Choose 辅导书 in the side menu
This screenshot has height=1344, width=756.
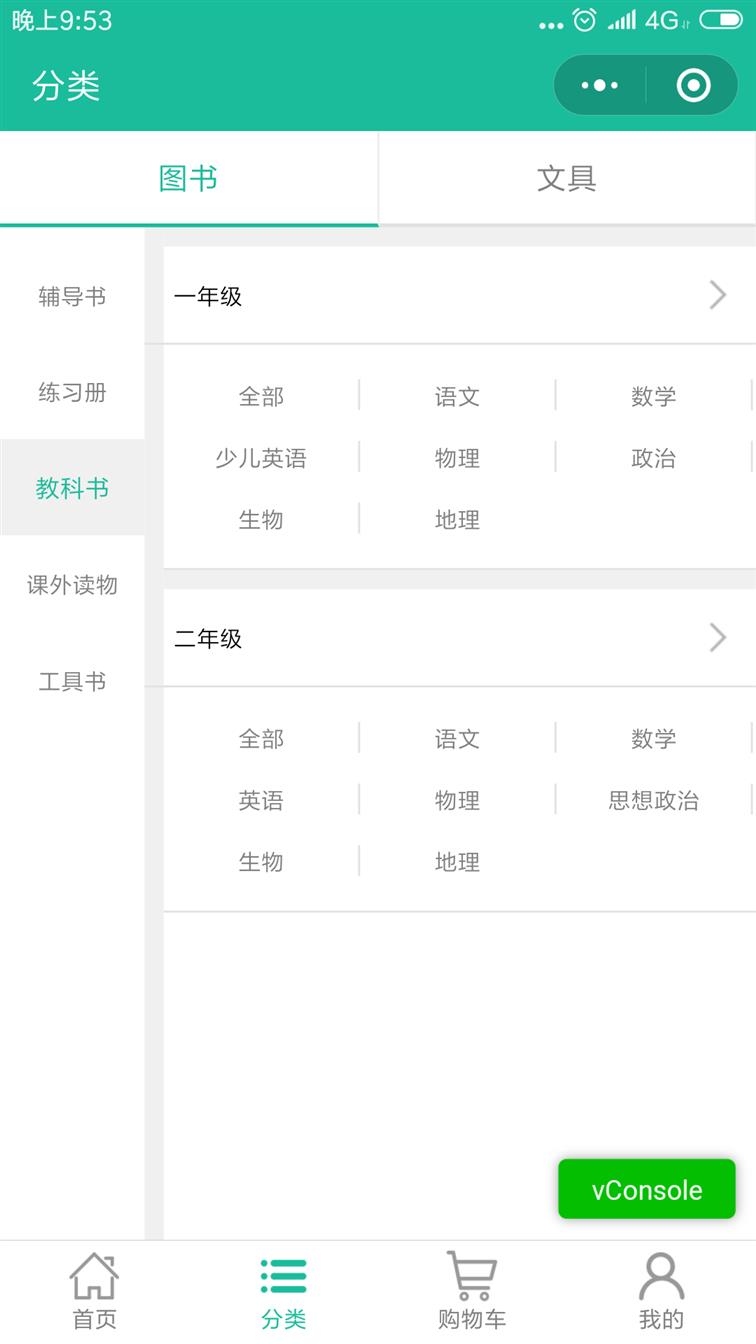click(x=72, y=297)
